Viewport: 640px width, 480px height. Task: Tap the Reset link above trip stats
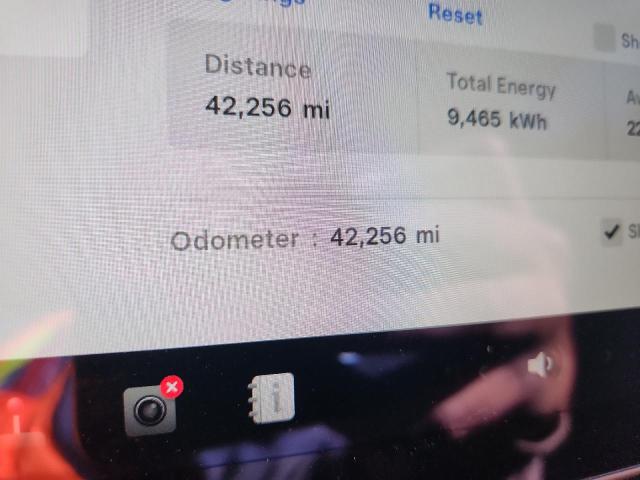(455, 14)
